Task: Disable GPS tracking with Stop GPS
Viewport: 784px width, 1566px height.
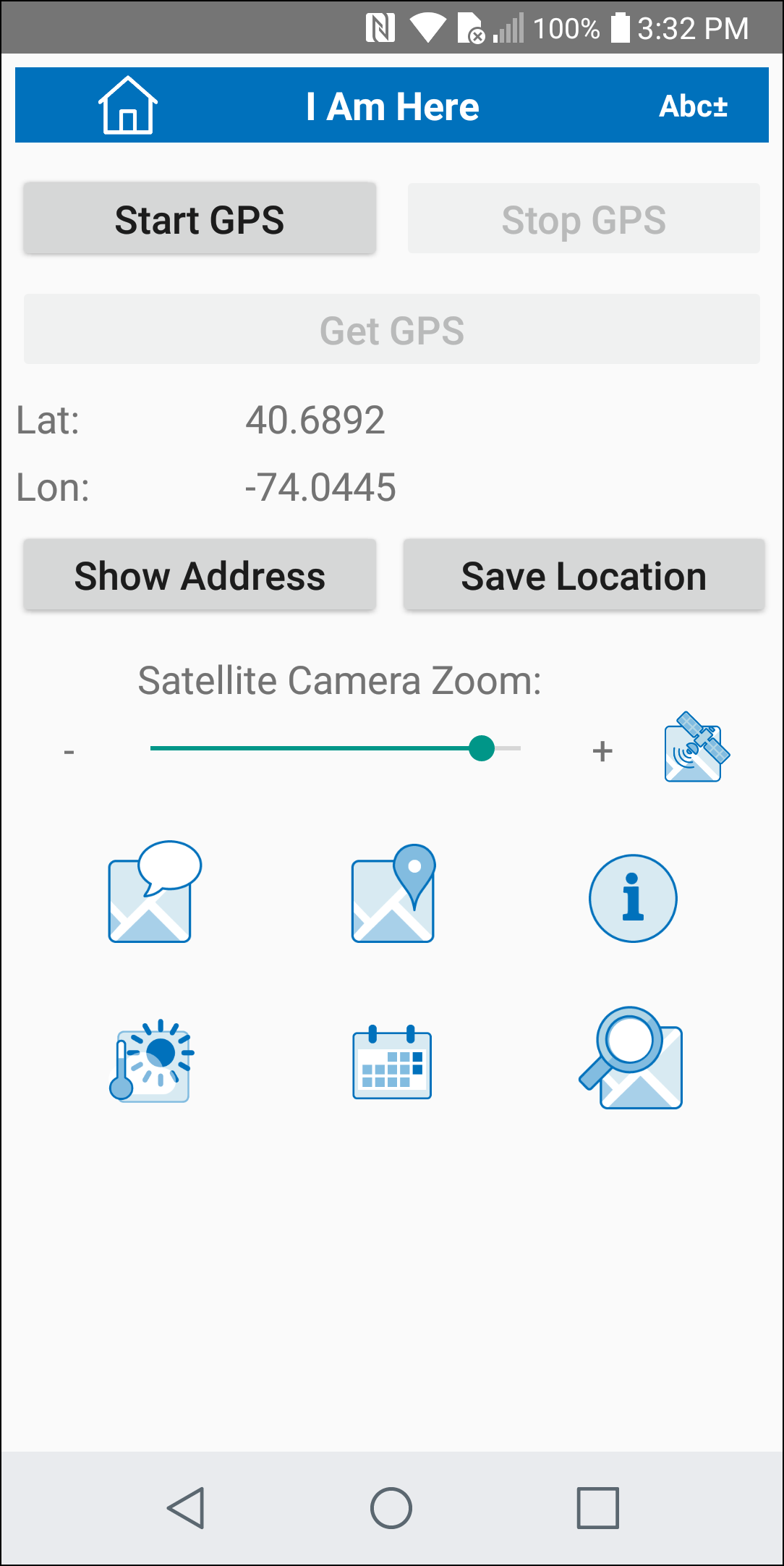Action: coord(583,218)
